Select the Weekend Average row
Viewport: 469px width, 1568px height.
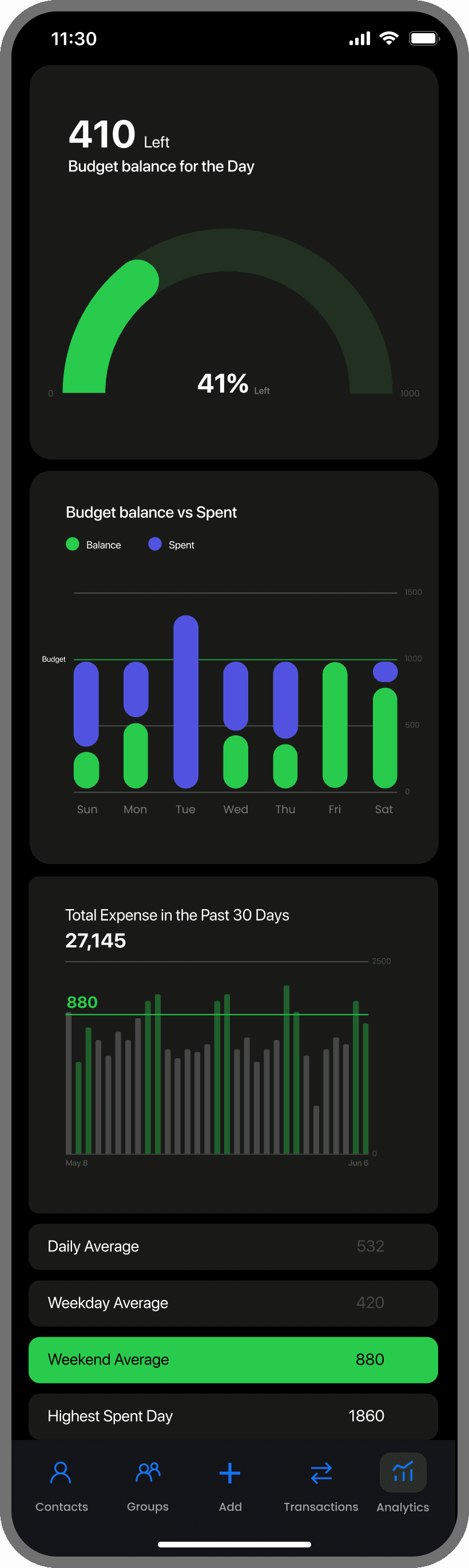coord(233,1359)
